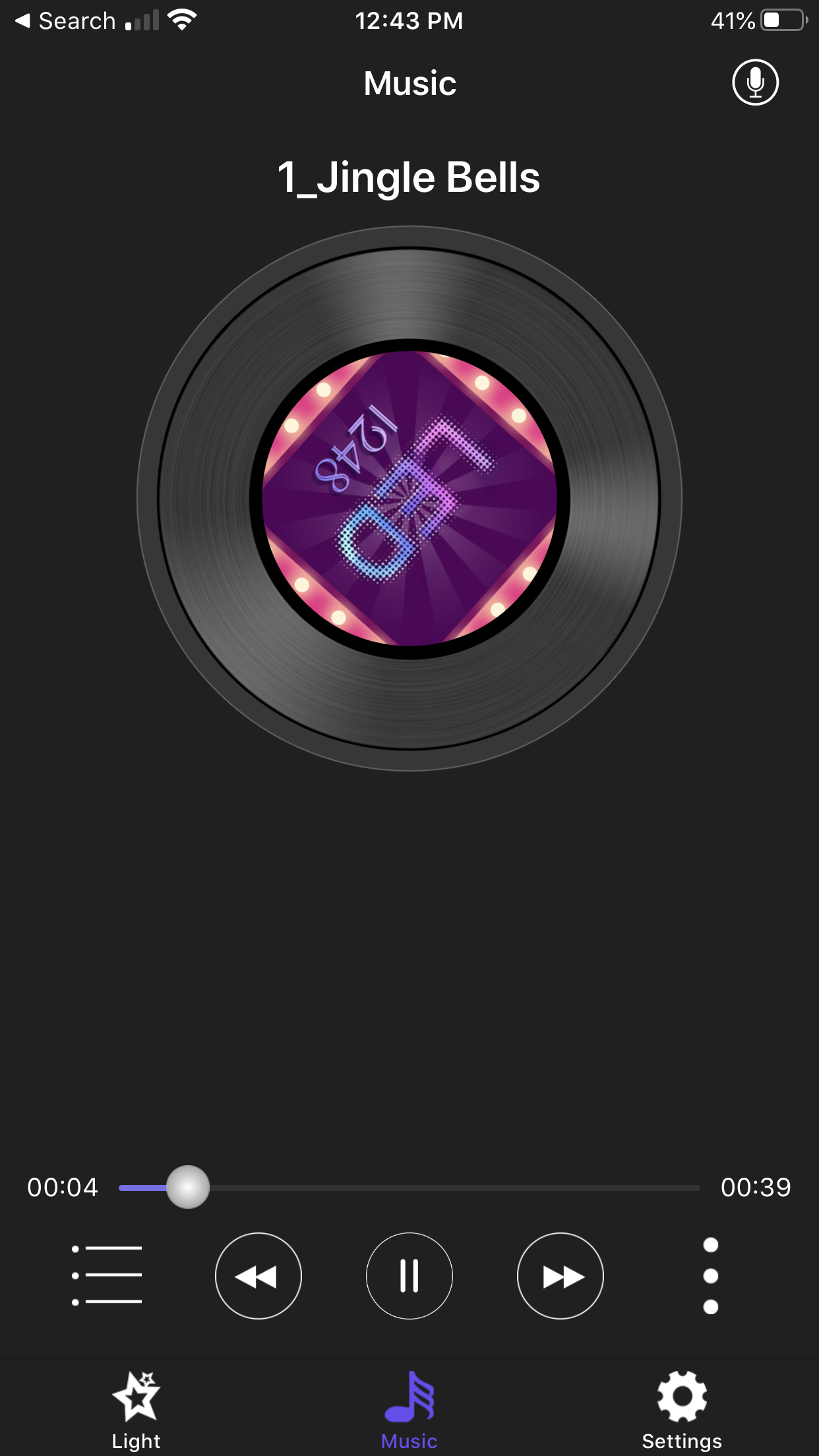Open the song playlist
The image size is (819, 1456).
(107, 1275)
